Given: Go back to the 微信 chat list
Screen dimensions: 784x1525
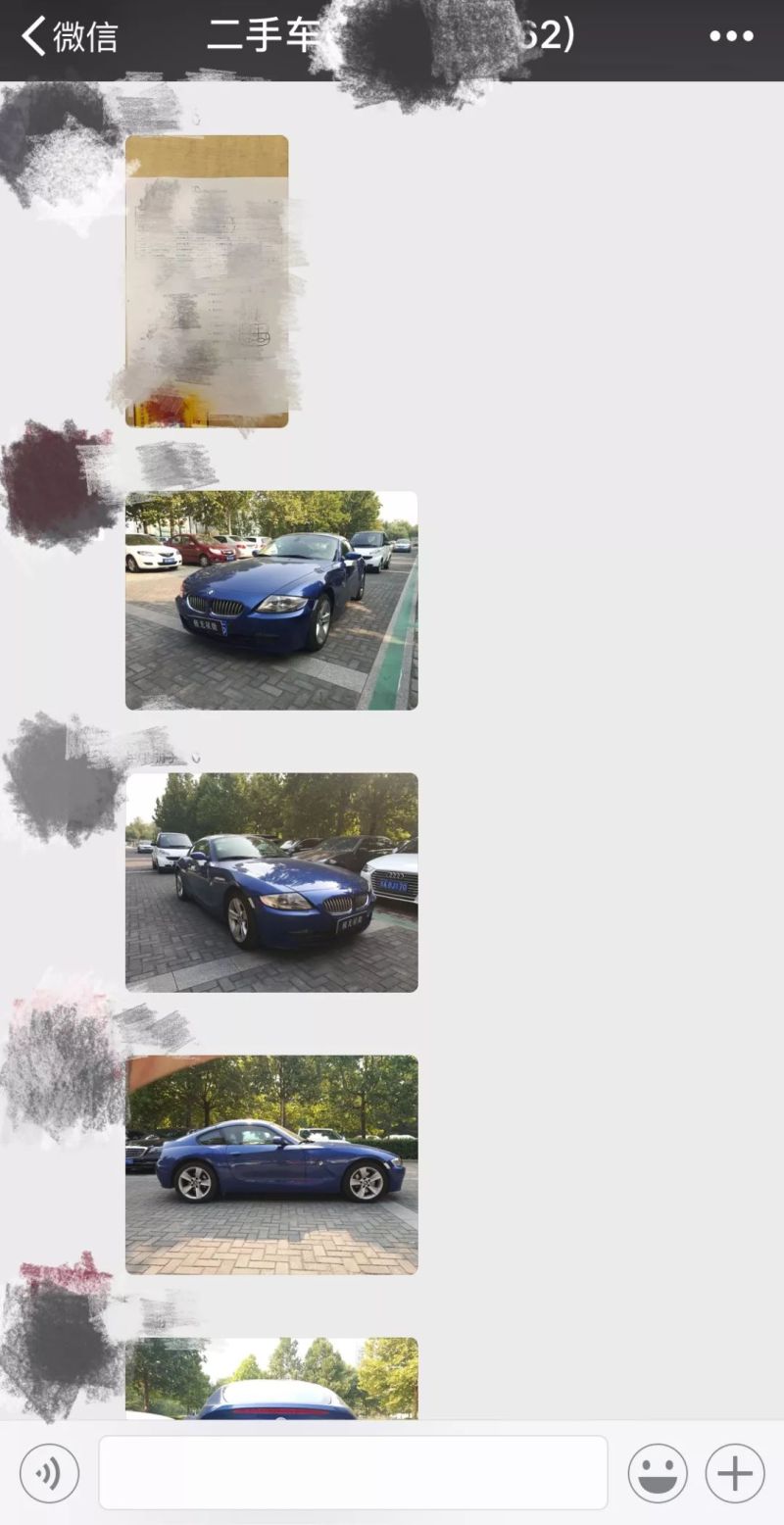Looking at the screenshot, I should [69, 36].
